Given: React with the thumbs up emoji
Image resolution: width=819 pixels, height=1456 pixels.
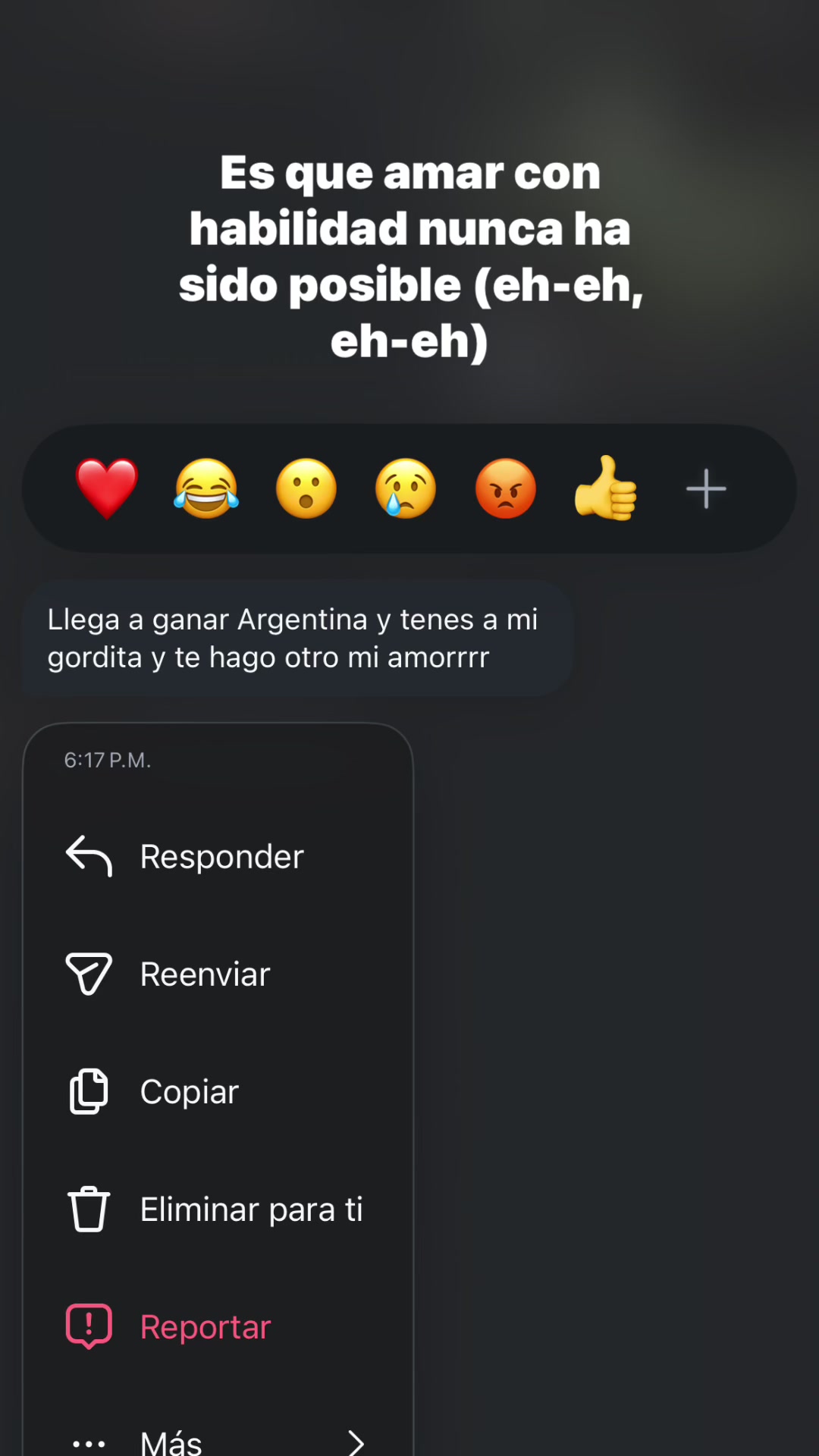Looking at the screenshot, I should tap(605, 488).
